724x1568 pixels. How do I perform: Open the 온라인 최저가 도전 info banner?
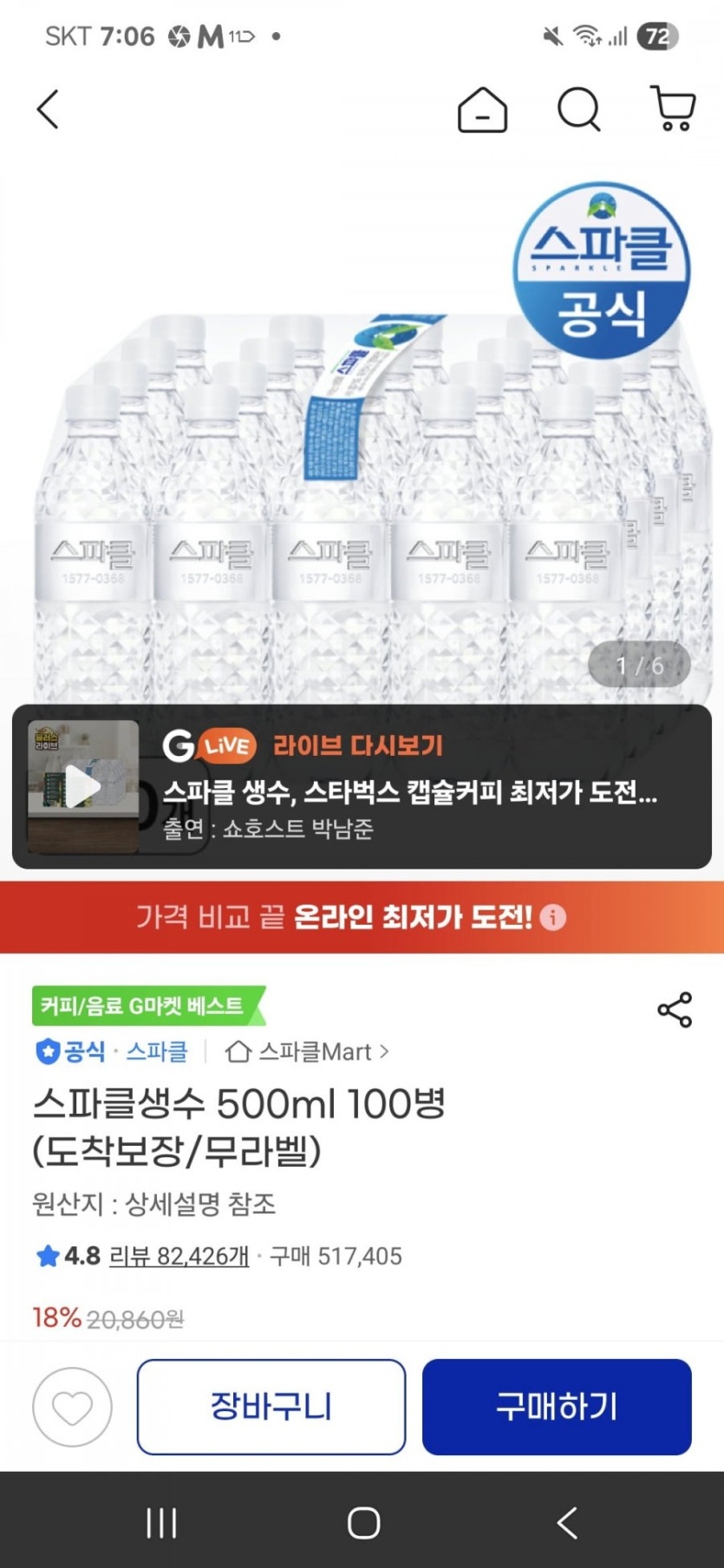click(x=362, y=917)
